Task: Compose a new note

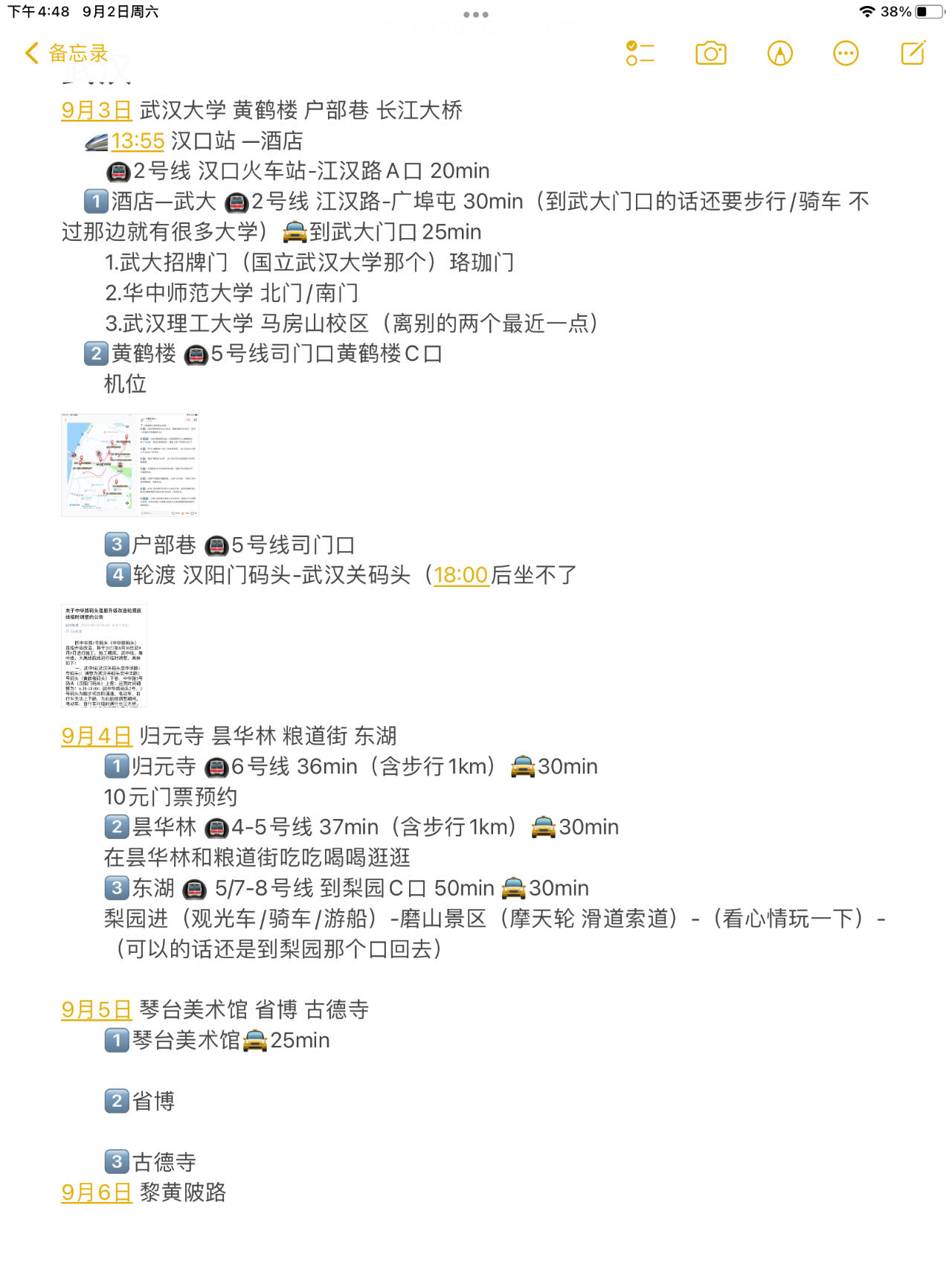Action: (913, 54)
